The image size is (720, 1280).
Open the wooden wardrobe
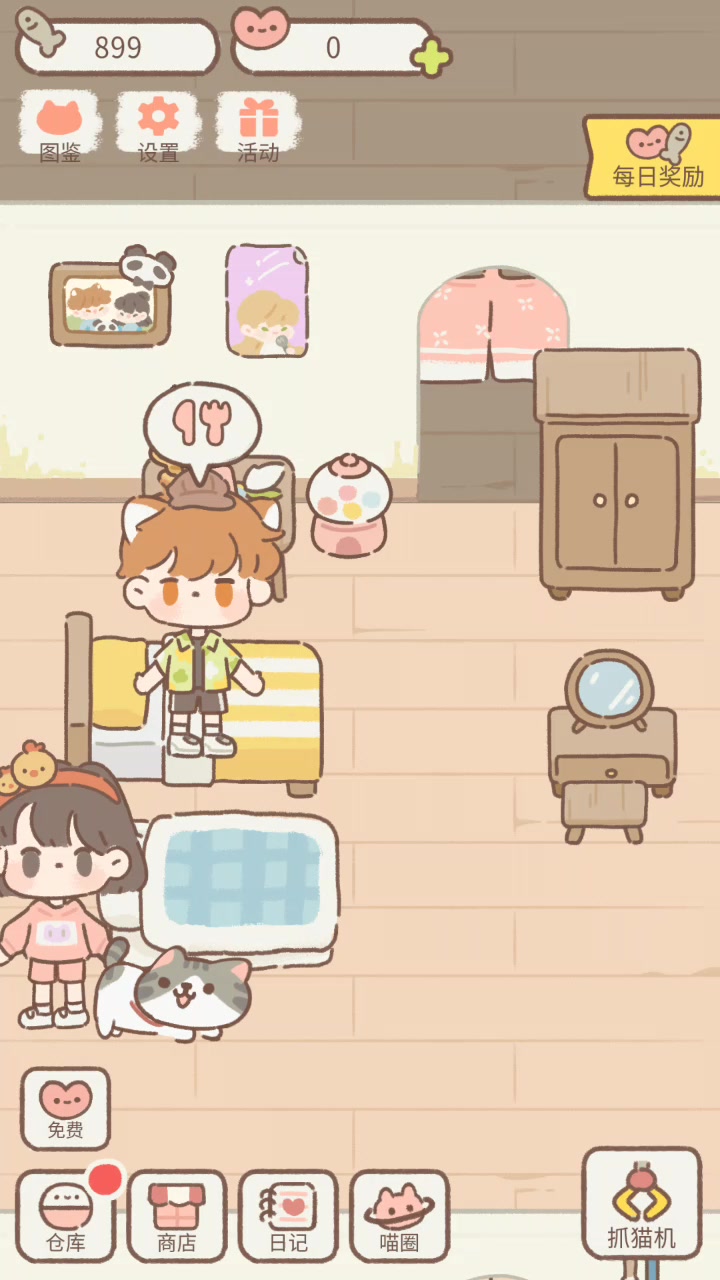617,473
